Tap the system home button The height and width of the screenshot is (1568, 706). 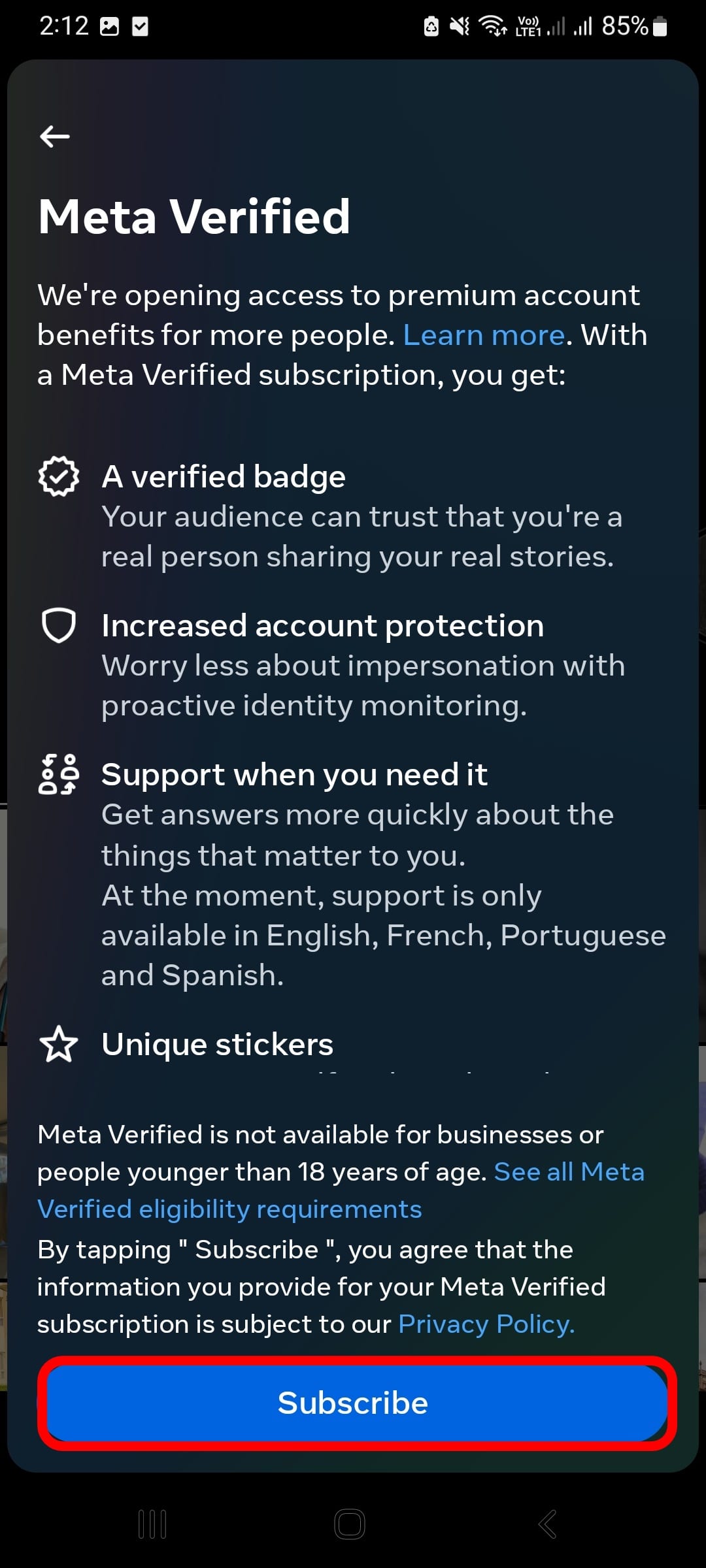click(350, 1524)
